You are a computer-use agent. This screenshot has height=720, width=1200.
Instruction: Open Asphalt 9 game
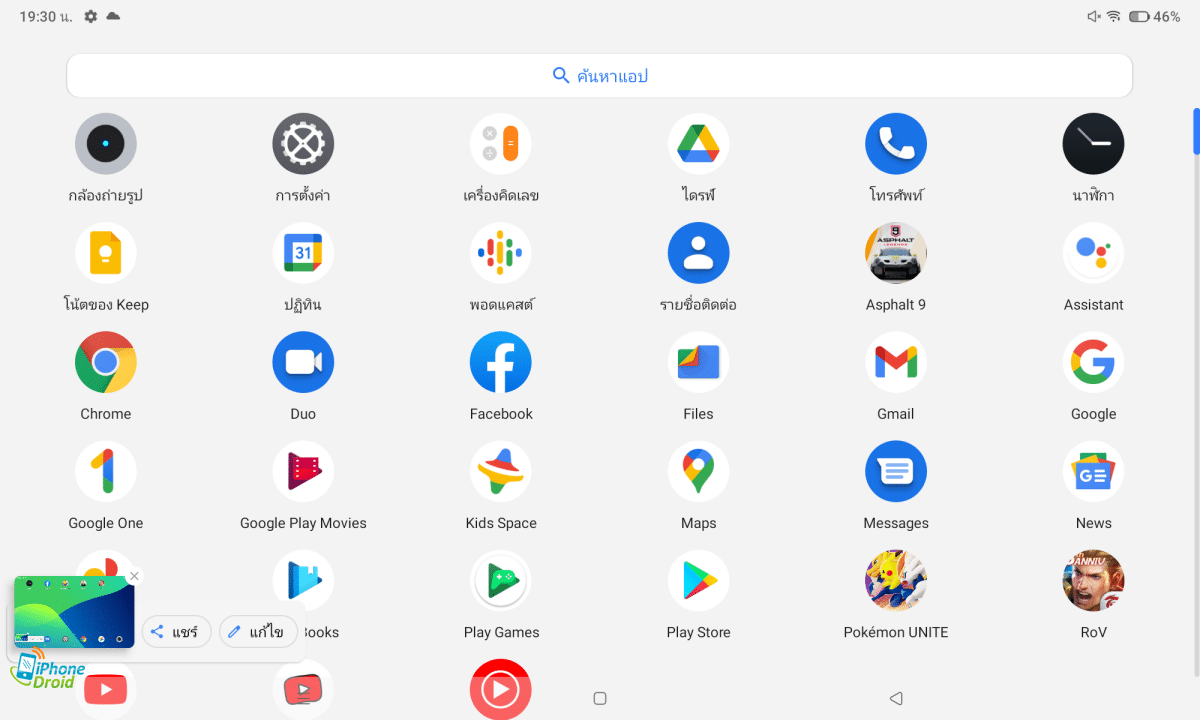[896, 253]
